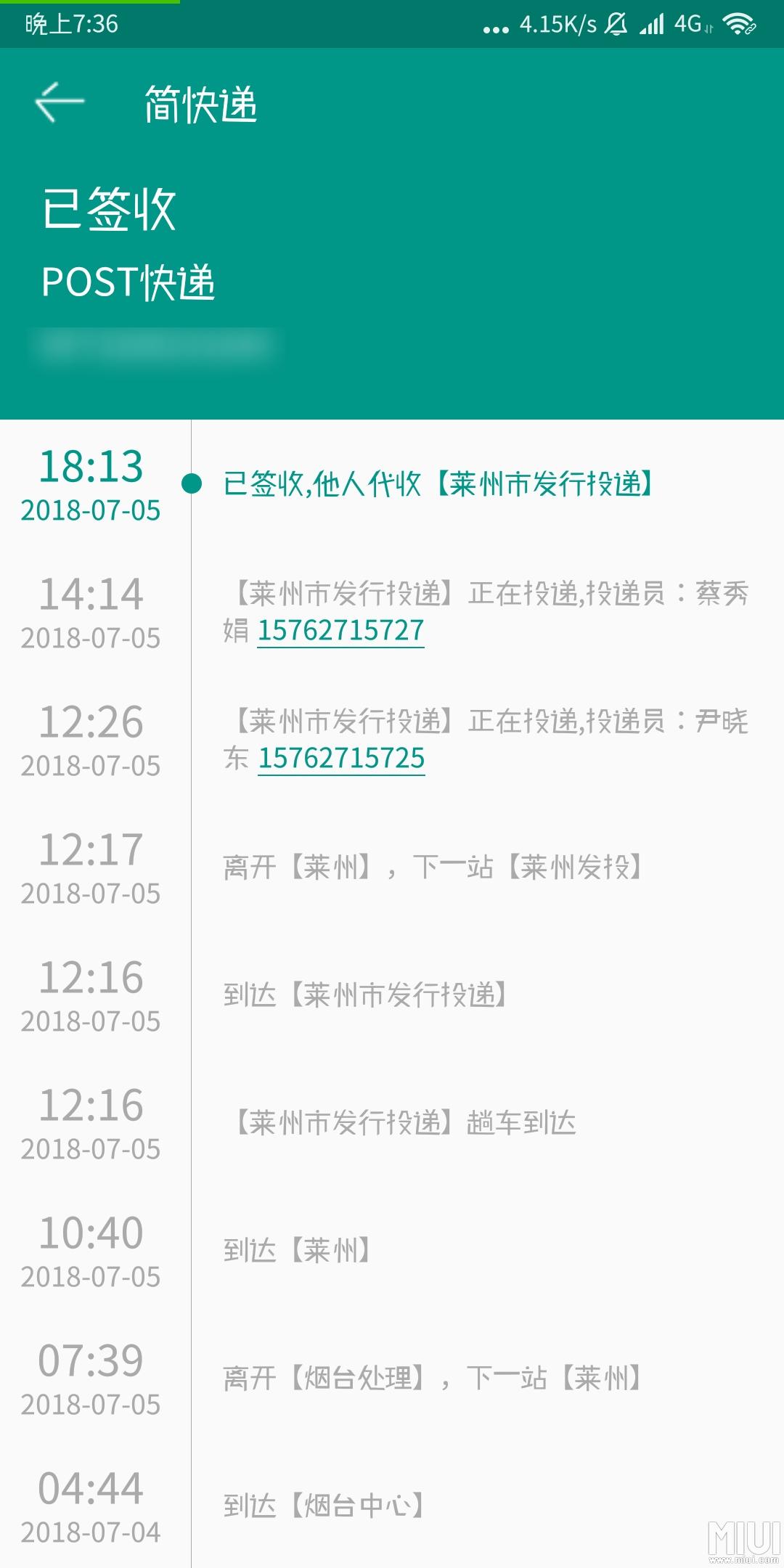784x1568 pixels.
Task: Call courier number 15762715727
Action: click(x=340, y=630)
